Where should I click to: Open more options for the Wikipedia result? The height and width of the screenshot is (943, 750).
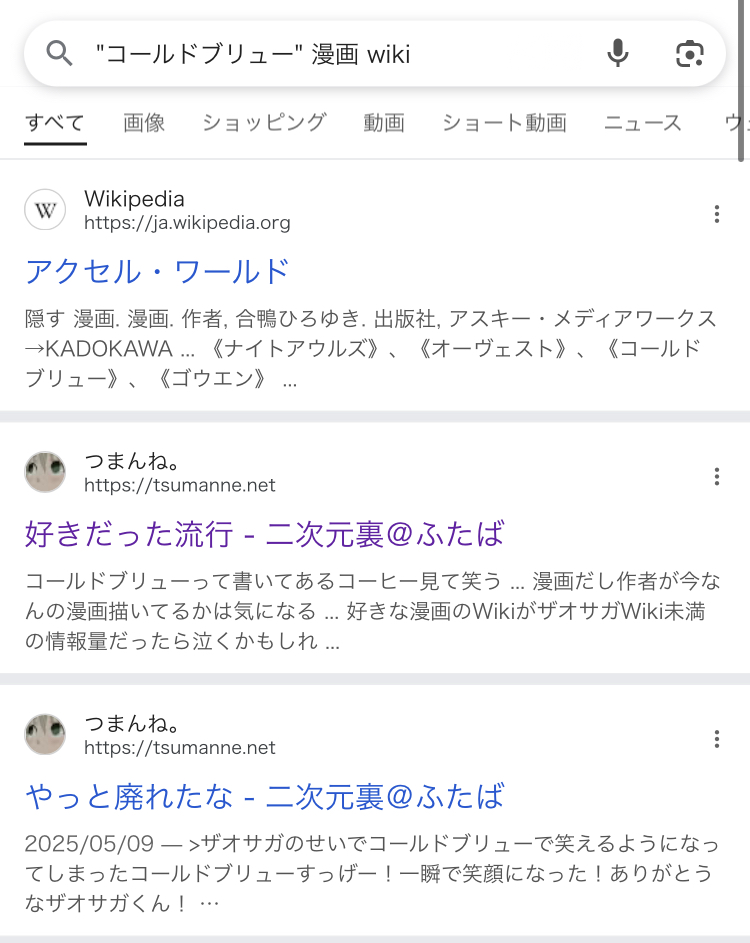pyautogui.click(x=716, y=213)
